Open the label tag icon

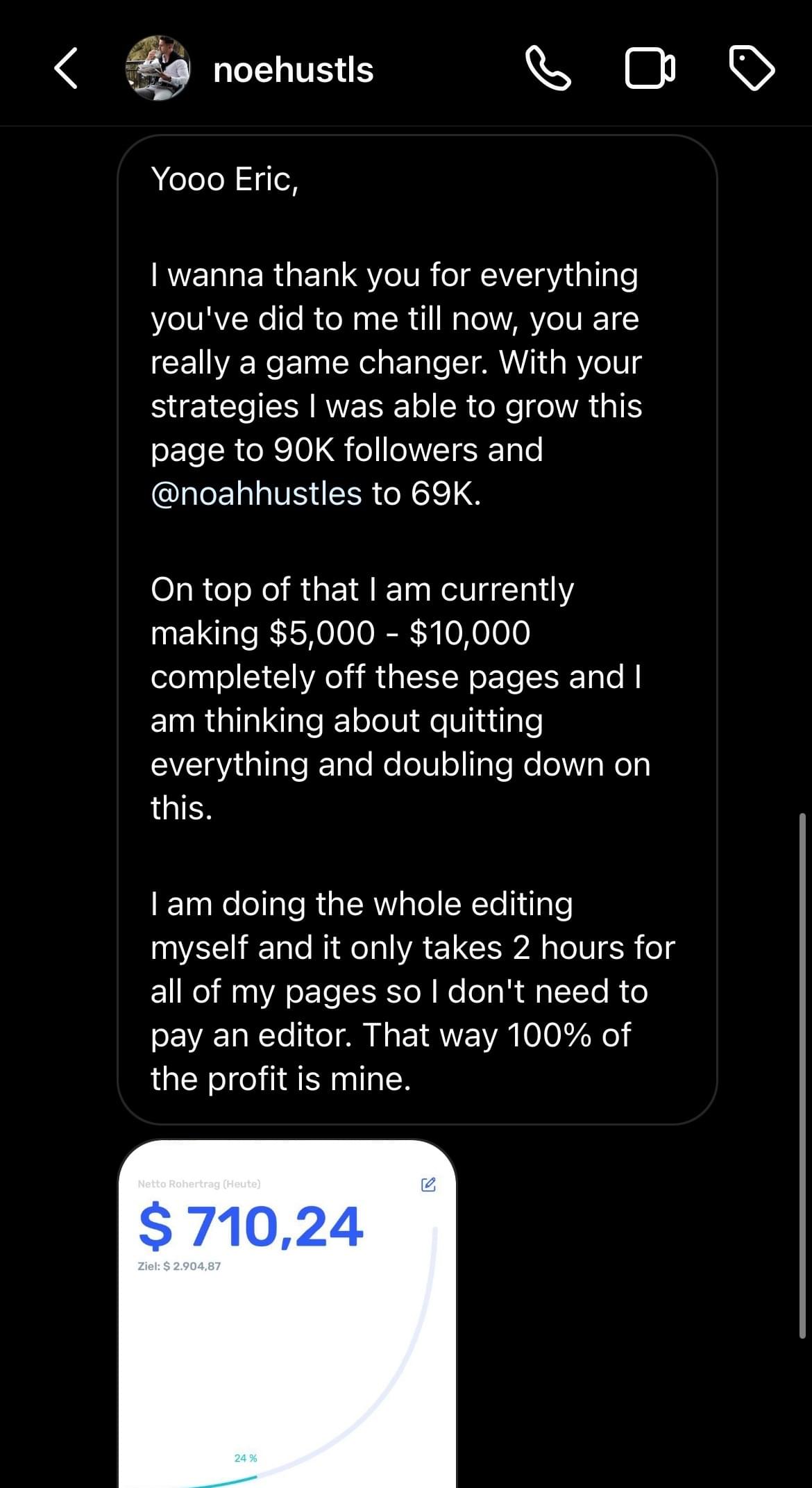coord(752,68)
